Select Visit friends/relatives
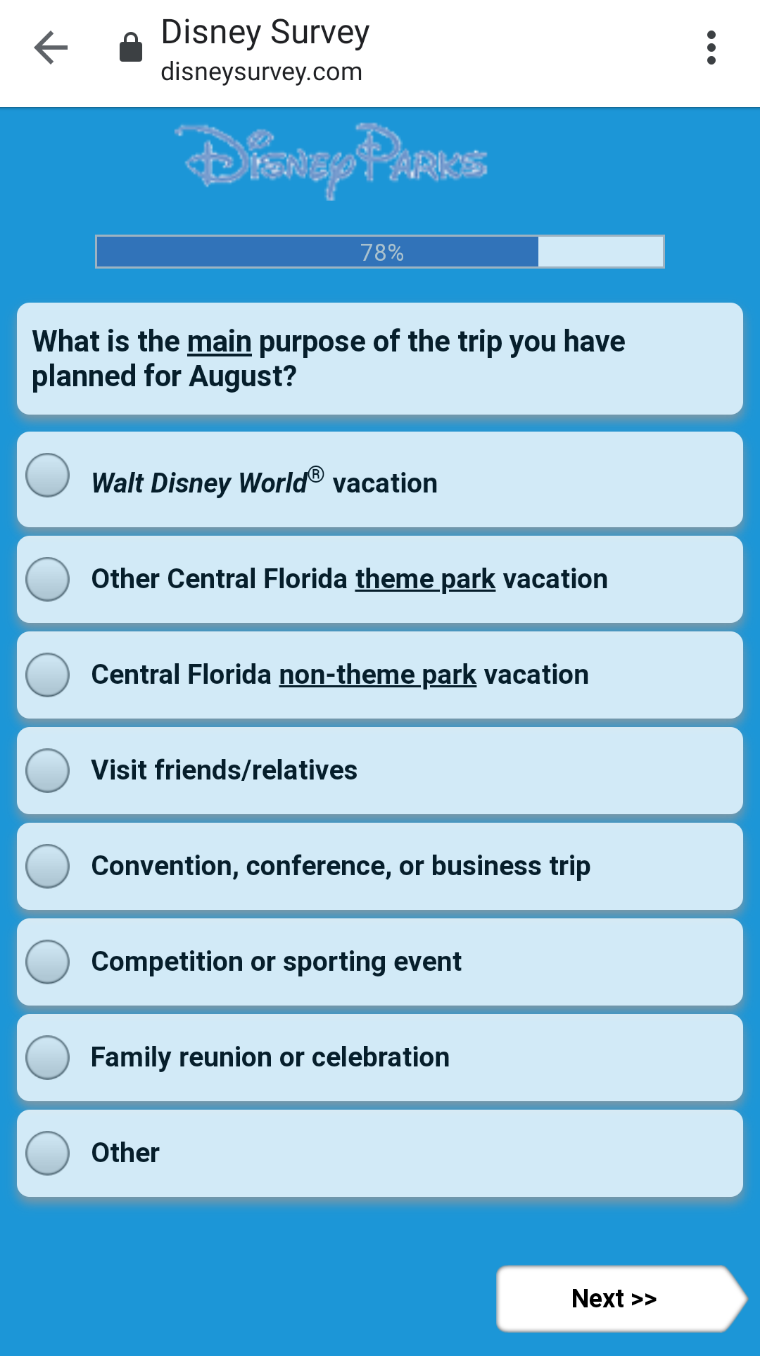760x1356 pixels. click(48, 770)
